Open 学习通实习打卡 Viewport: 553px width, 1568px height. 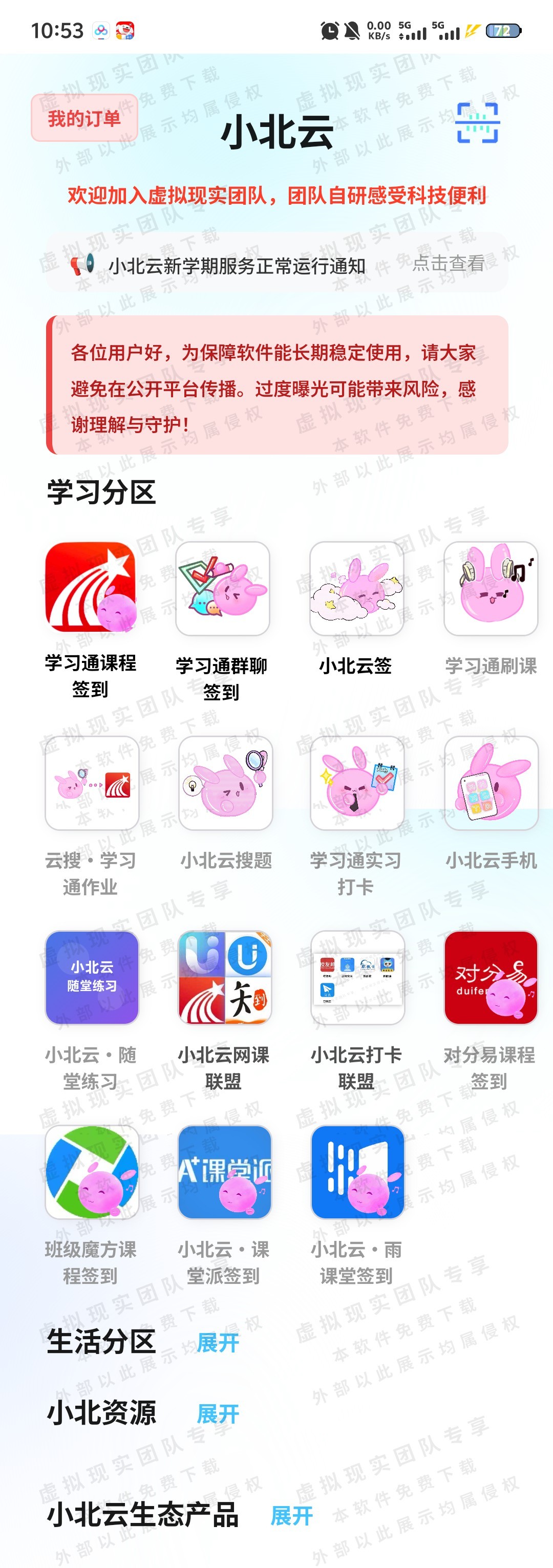click(357, 783)
